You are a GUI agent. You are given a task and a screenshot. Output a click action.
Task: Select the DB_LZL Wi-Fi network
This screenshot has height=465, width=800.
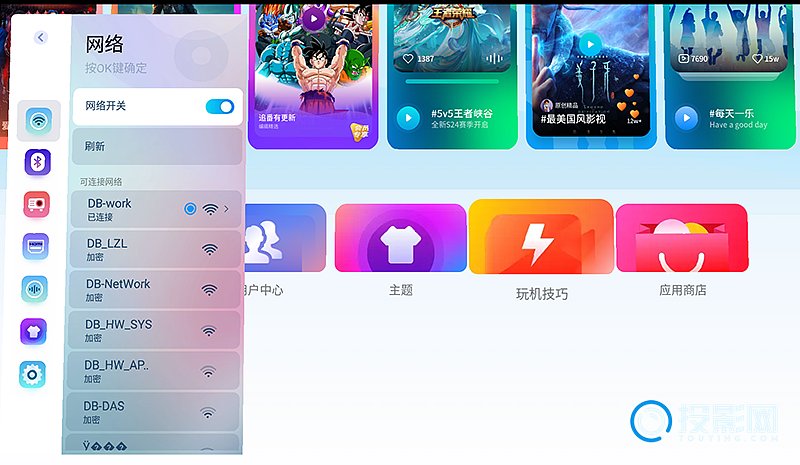(x=157, y=249)
